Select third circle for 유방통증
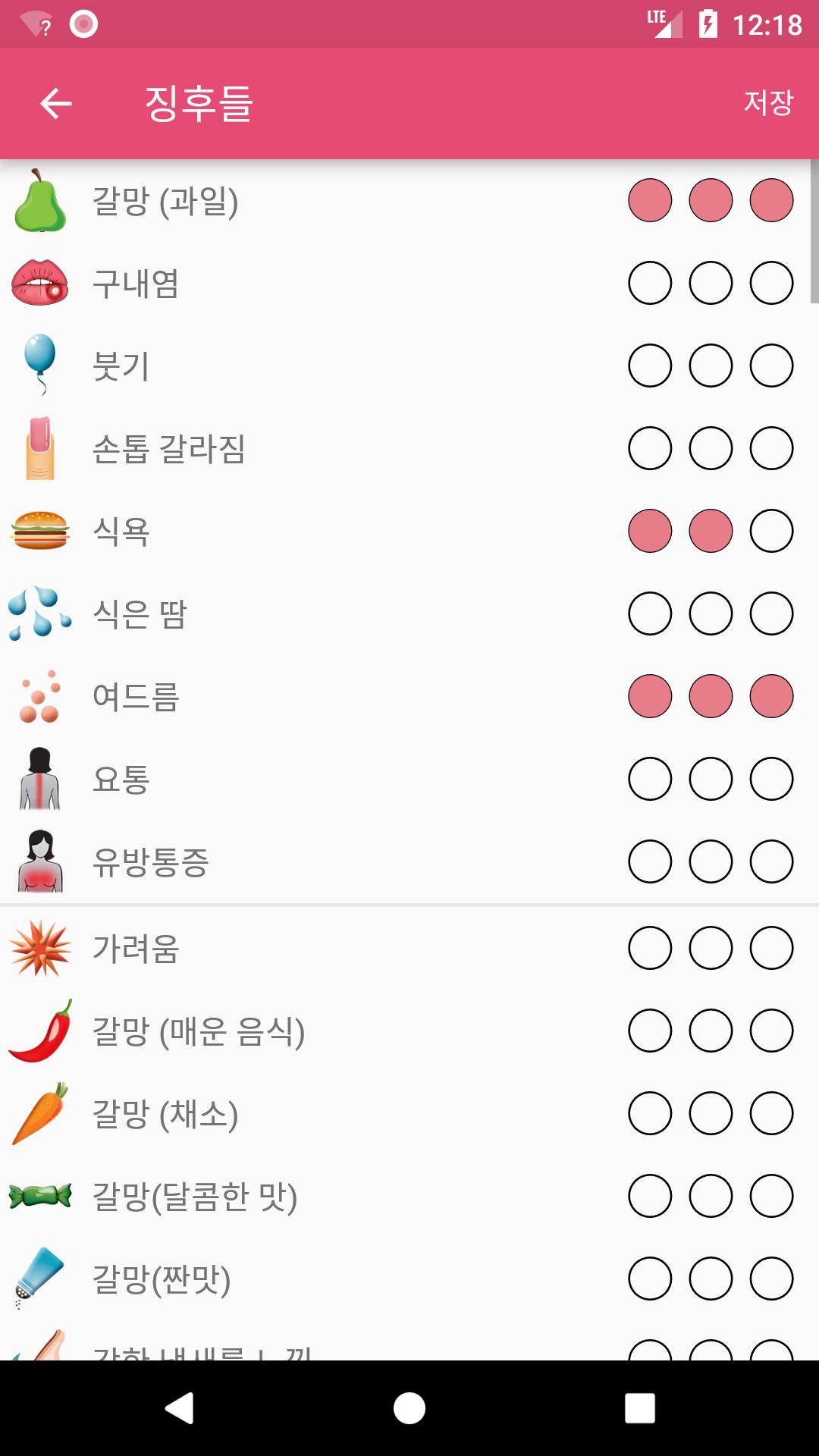This screenshot has height=1456, width=819. pos(771,861)
